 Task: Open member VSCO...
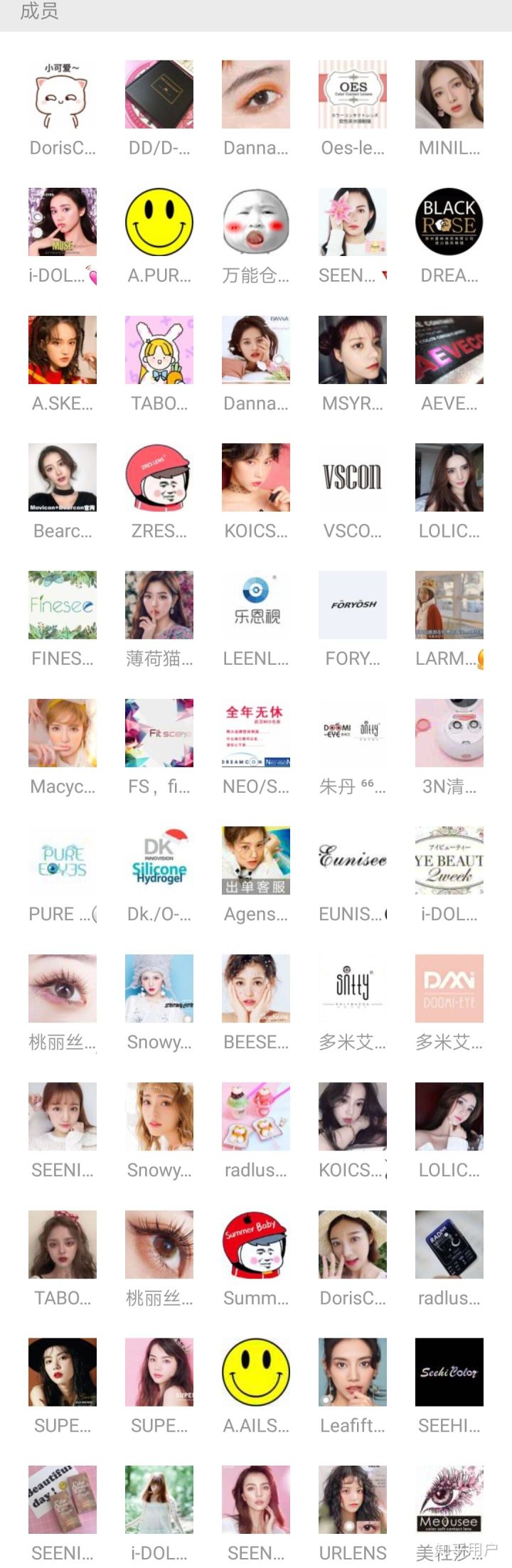[x=353, y=477]
